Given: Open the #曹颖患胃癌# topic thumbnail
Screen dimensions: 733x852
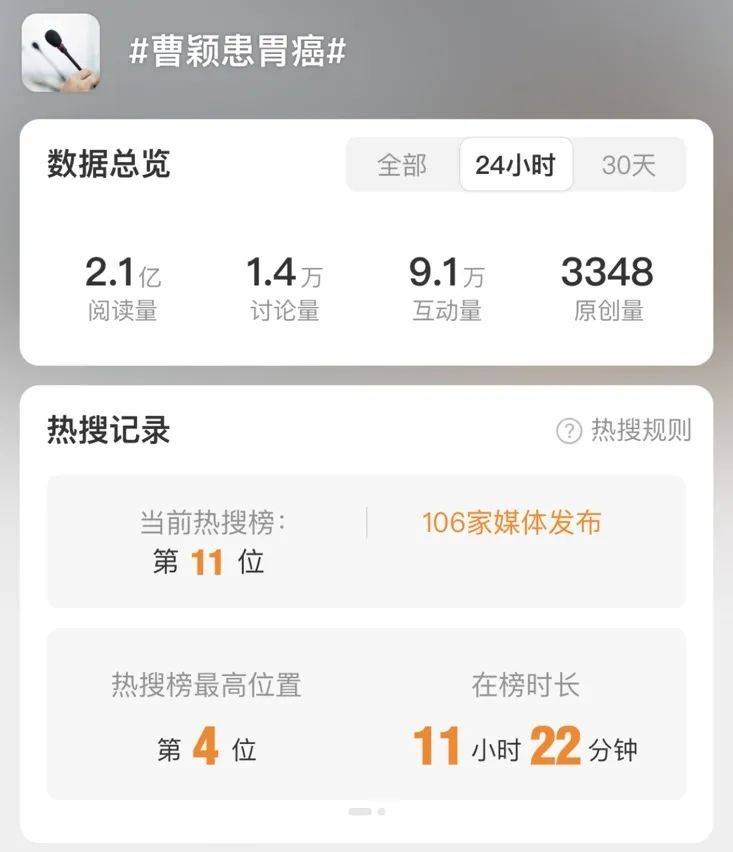Looking at the screenshot, I should [x=61, y=53].
